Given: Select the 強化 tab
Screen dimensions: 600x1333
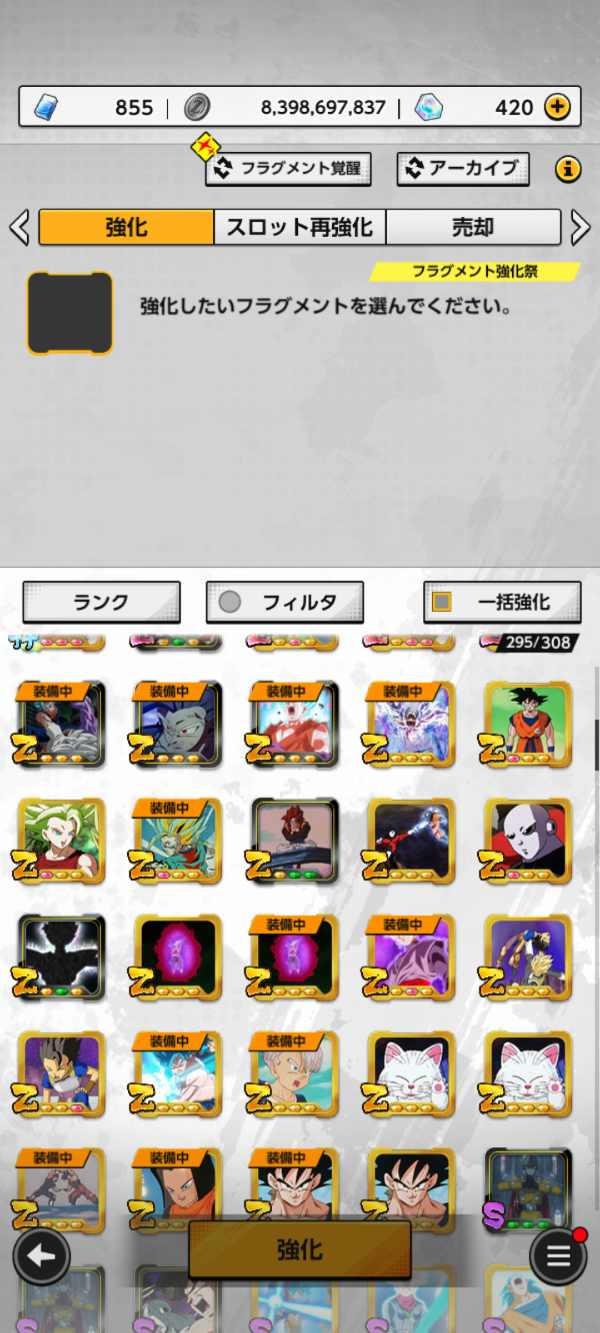Looking at the screenshot, I should pos(126,227).
